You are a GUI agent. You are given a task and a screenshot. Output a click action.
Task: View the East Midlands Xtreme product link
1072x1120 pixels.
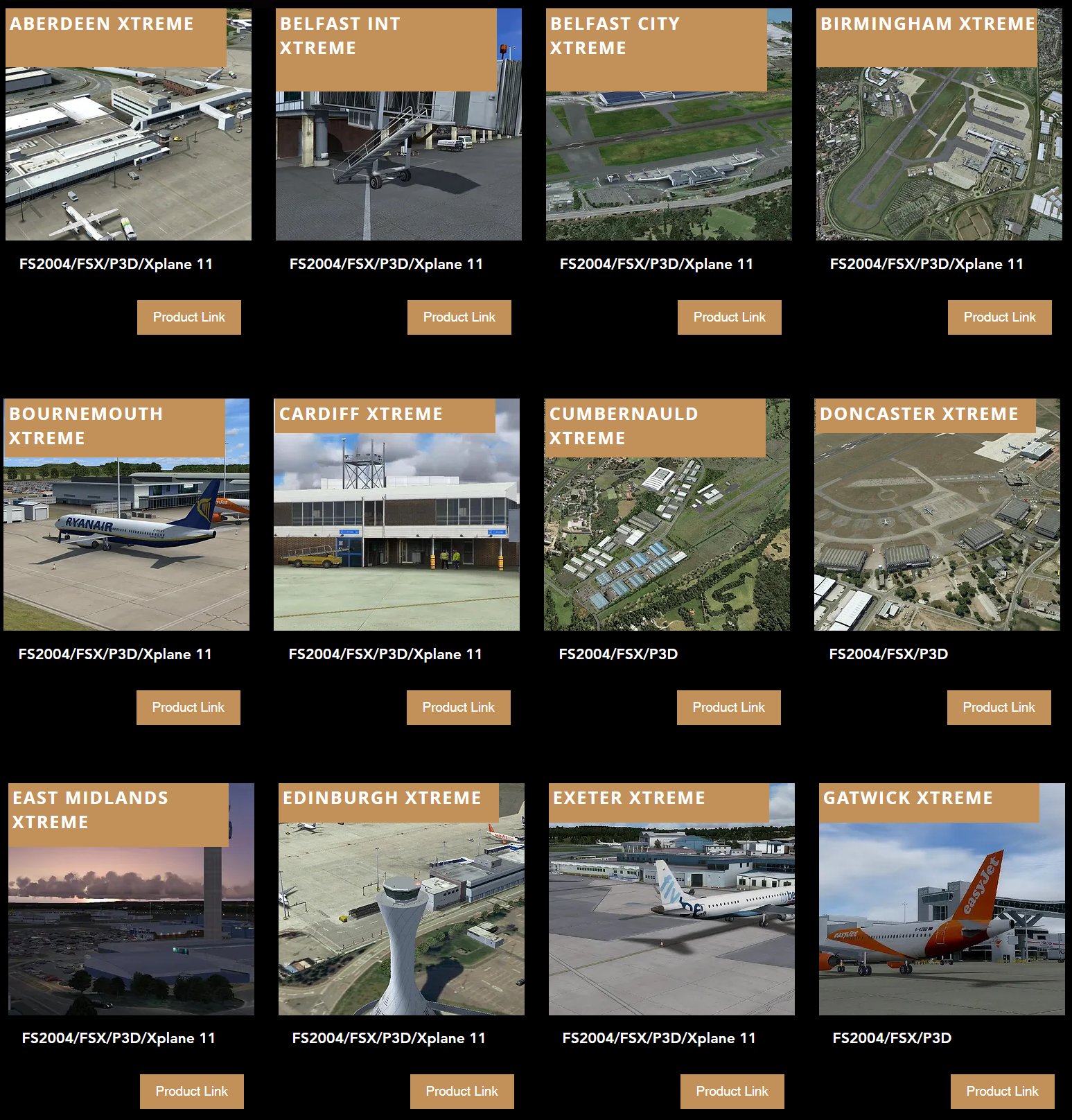191,1092
